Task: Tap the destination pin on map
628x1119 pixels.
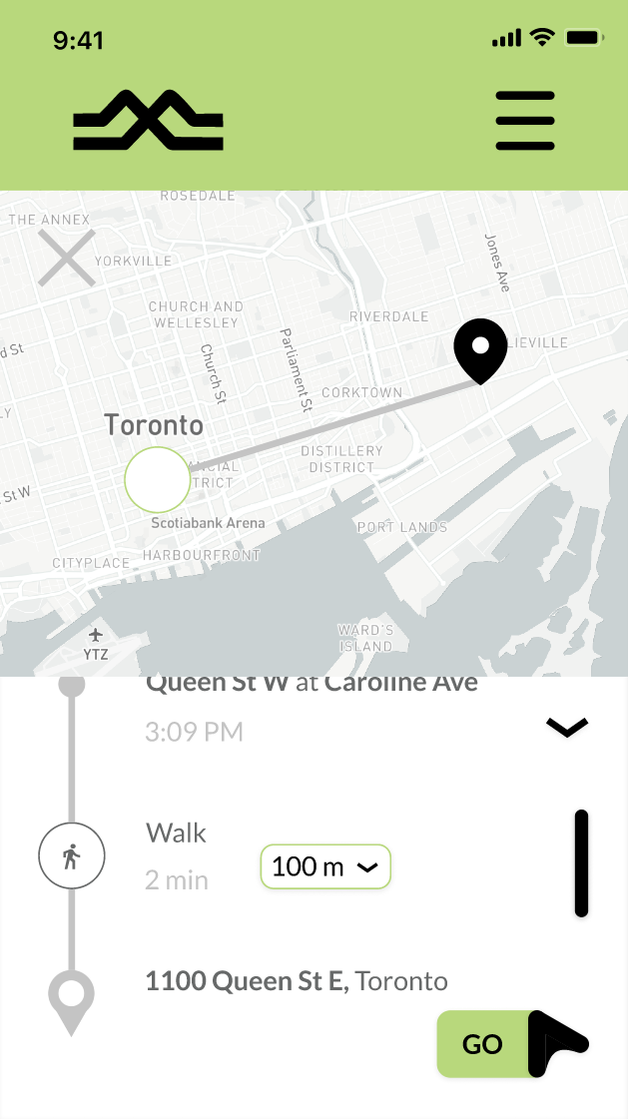Action: 481,351
